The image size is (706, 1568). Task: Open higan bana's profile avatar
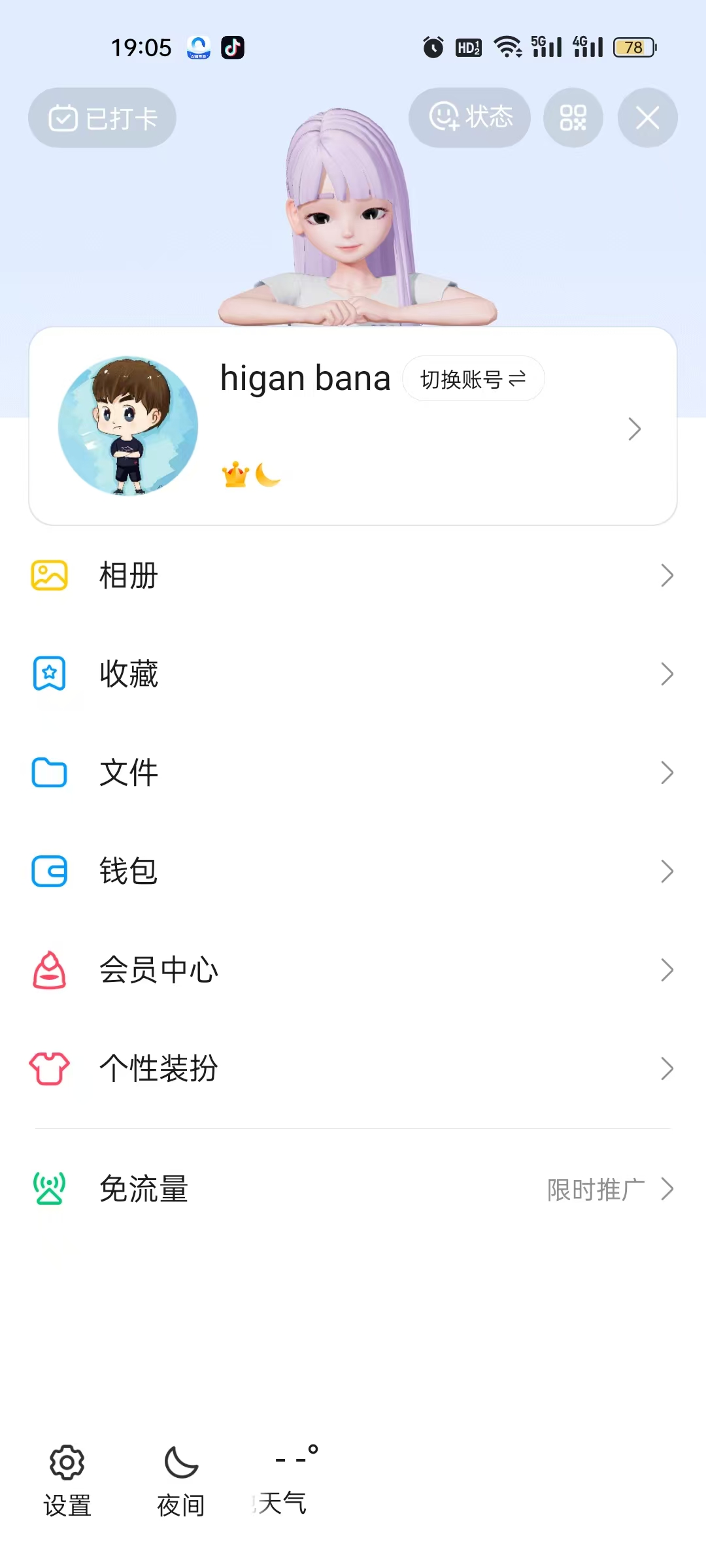(x=128, y=426)
